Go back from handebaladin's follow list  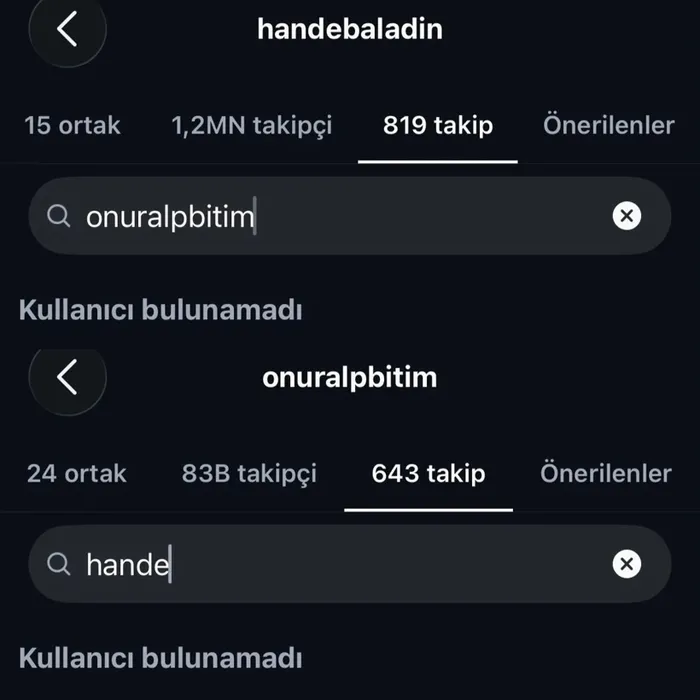click(67, 29)
